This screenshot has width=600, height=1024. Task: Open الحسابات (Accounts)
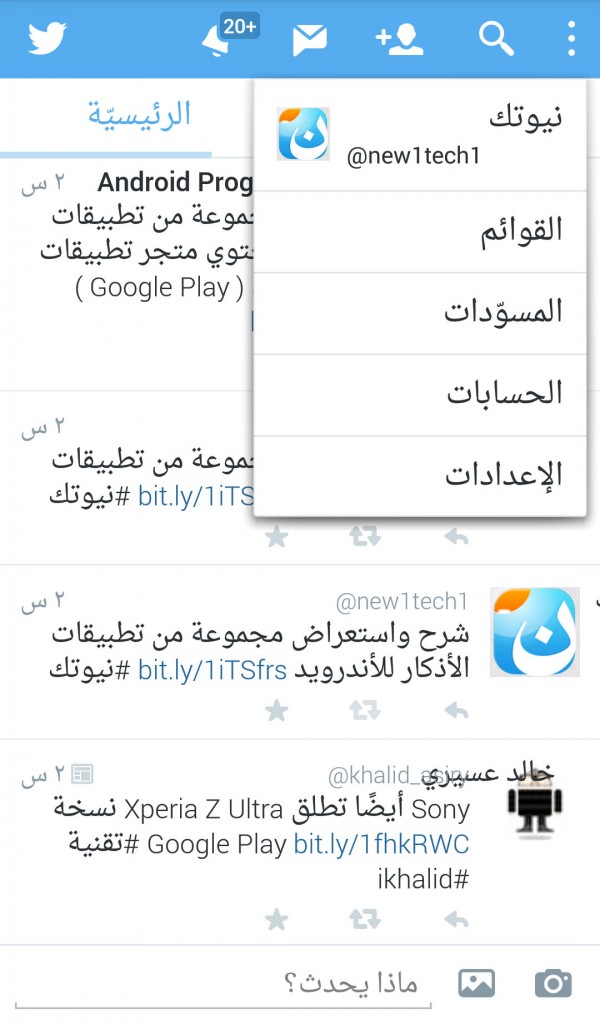420,393
